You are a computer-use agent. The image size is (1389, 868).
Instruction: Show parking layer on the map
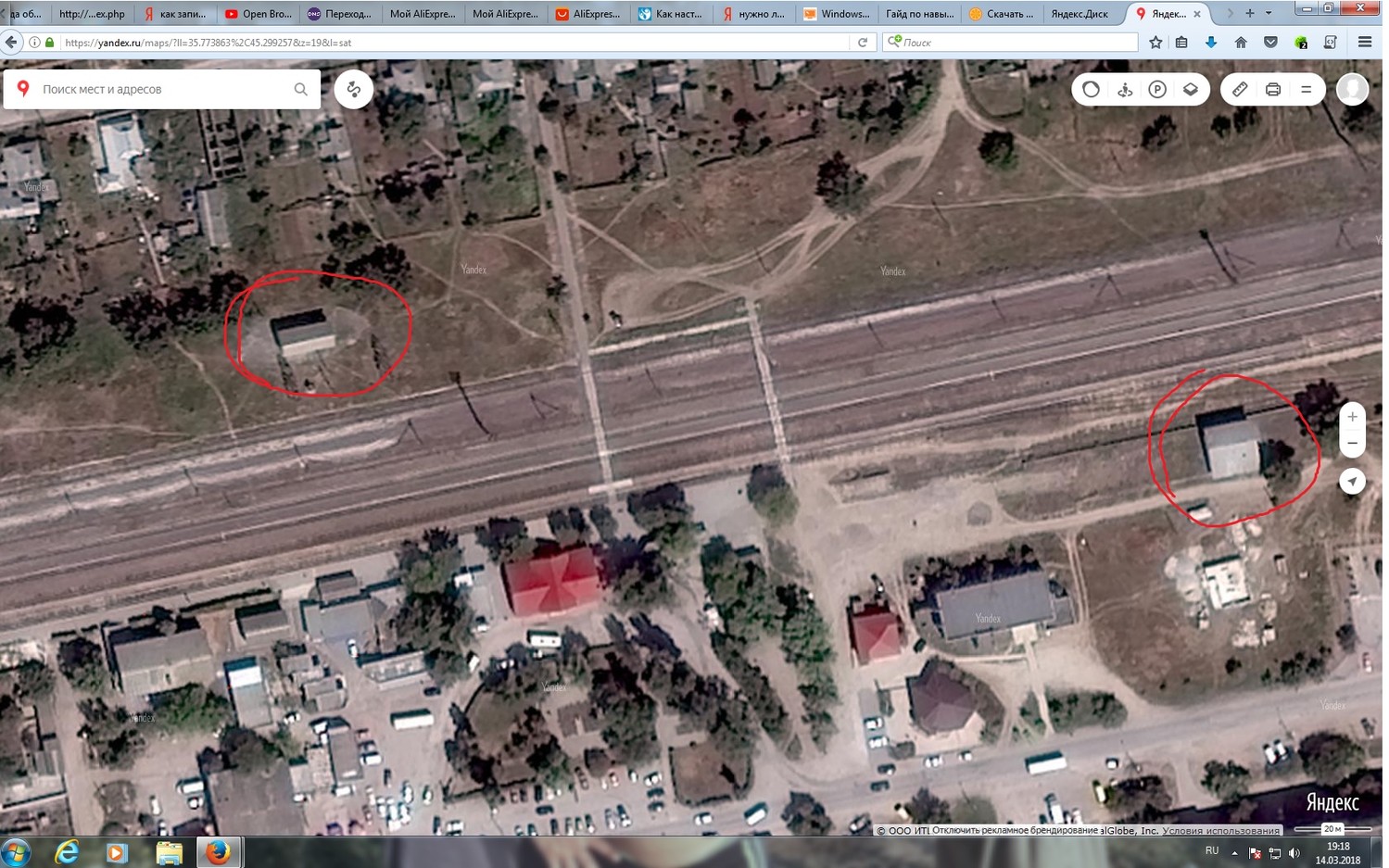coord(1157,89)
